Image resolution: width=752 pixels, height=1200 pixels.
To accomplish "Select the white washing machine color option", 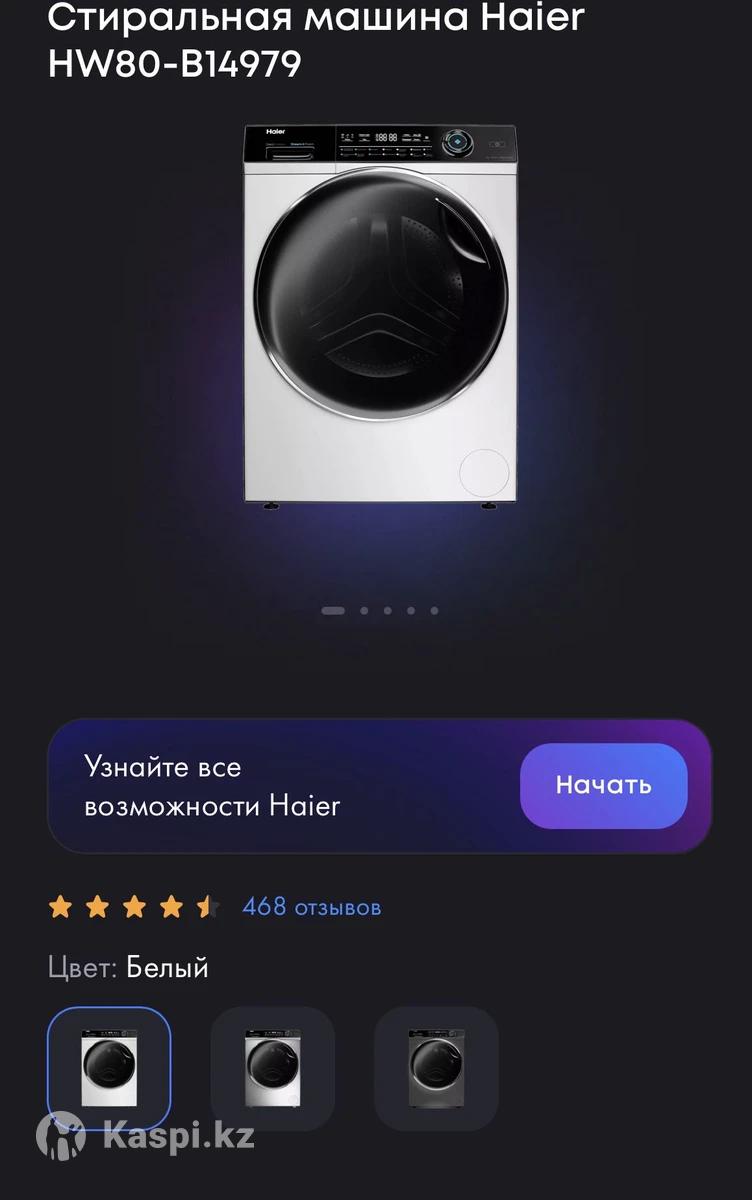I will tap(109, 1068).
